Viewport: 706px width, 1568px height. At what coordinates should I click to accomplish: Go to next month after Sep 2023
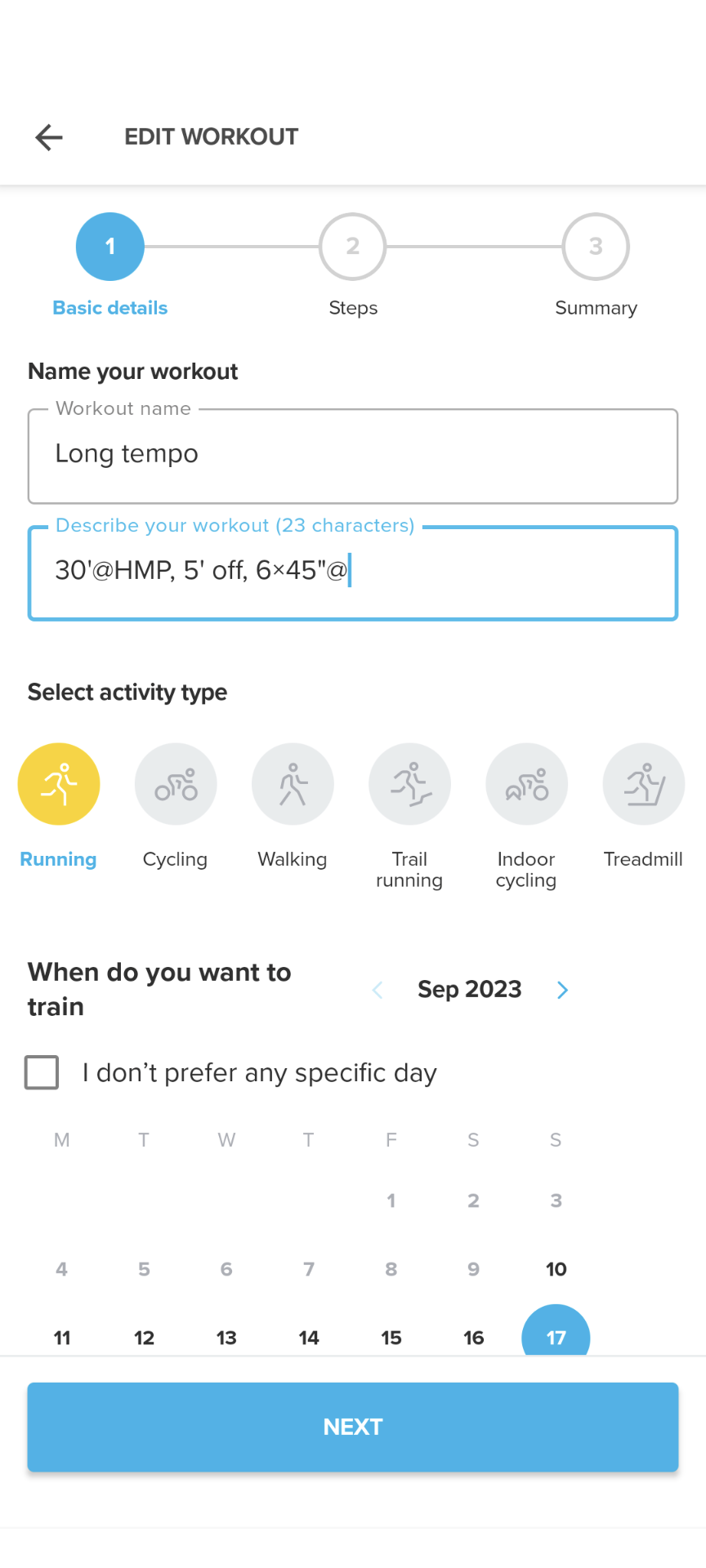pos(562,990)
